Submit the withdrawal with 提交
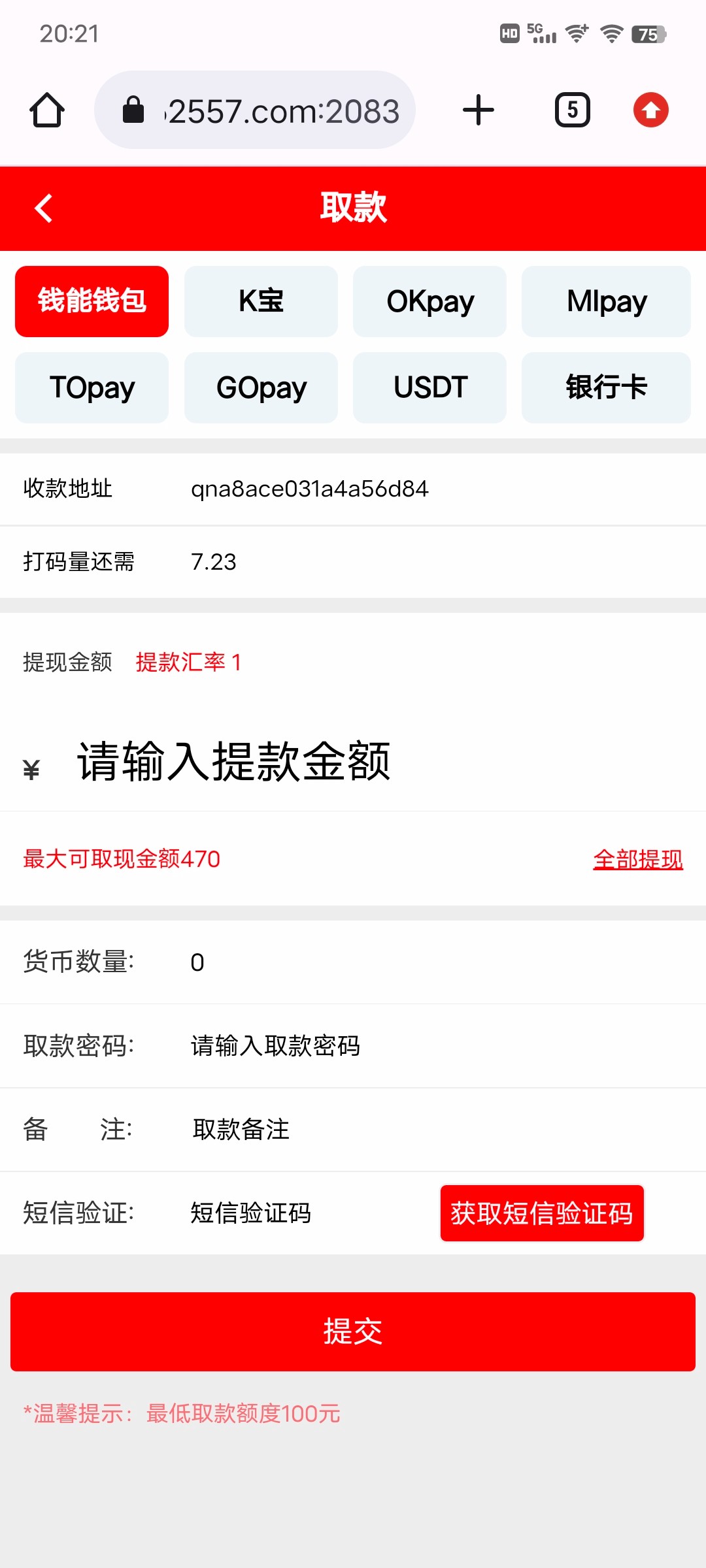Screen dimensions: 706x1568 pyautogui.click(x=353, y=1331)
